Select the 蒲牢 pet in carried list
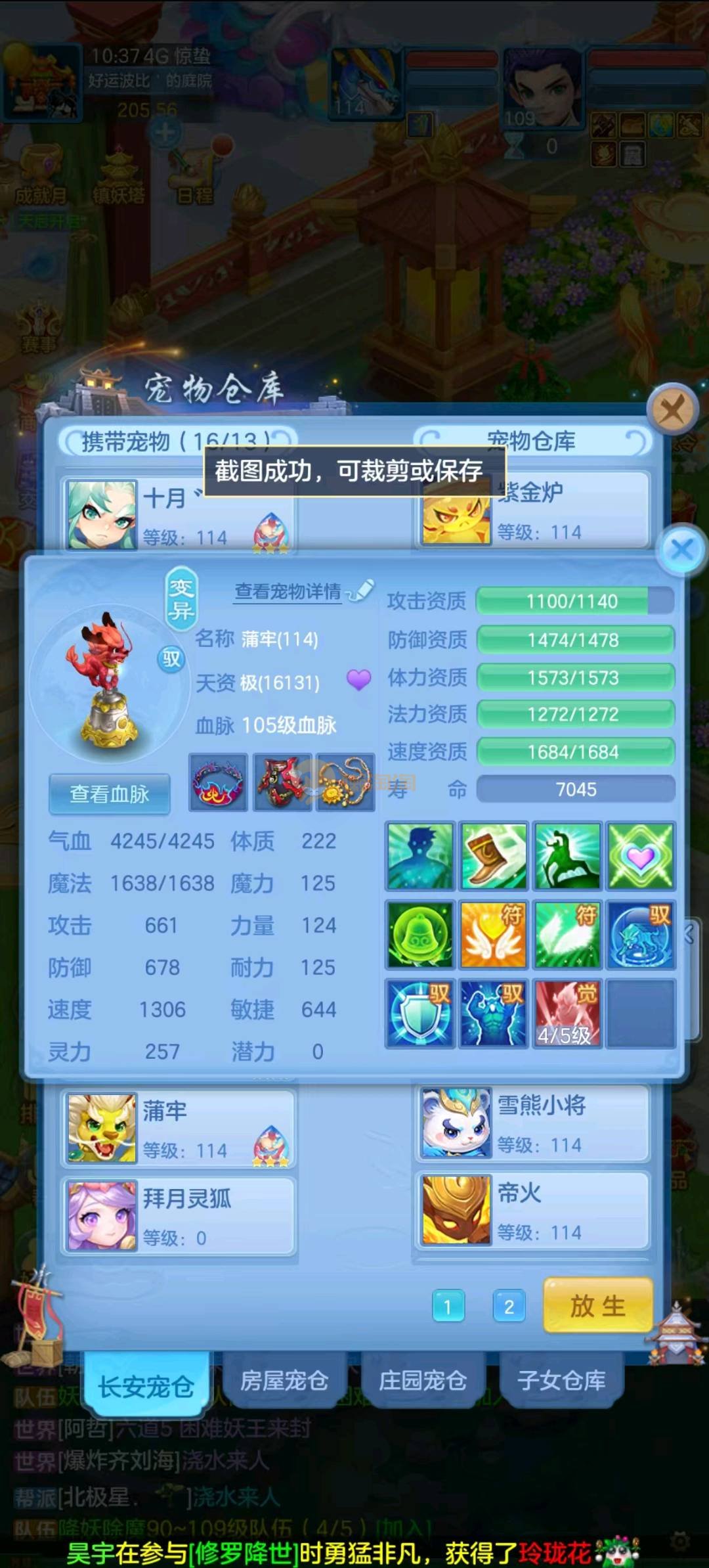 click(179, 1129)
